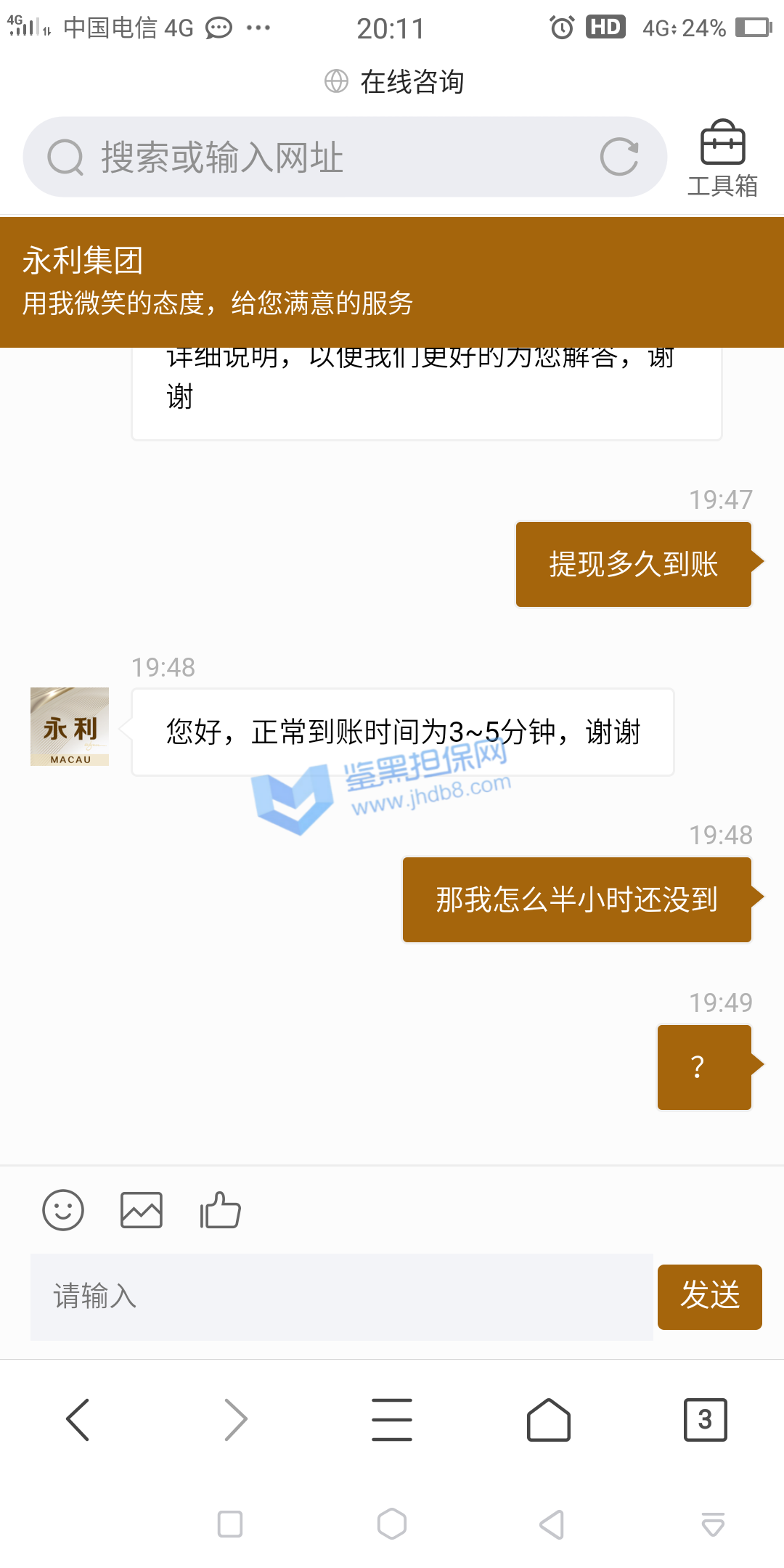Rate the service with thumbs-up icon

[220, 1210]
